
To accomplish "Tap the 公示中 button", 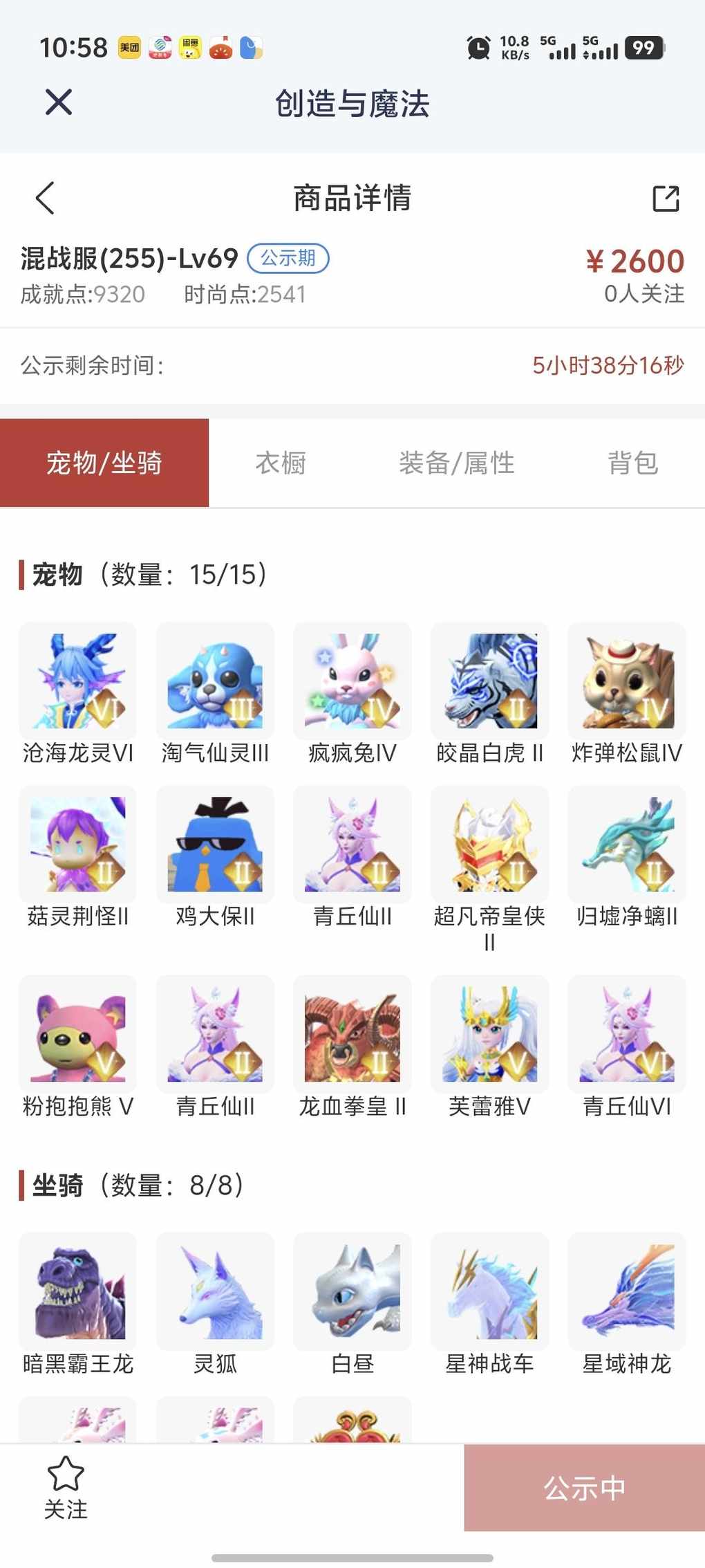I will pyautogui.click(x=584, y=1488).
